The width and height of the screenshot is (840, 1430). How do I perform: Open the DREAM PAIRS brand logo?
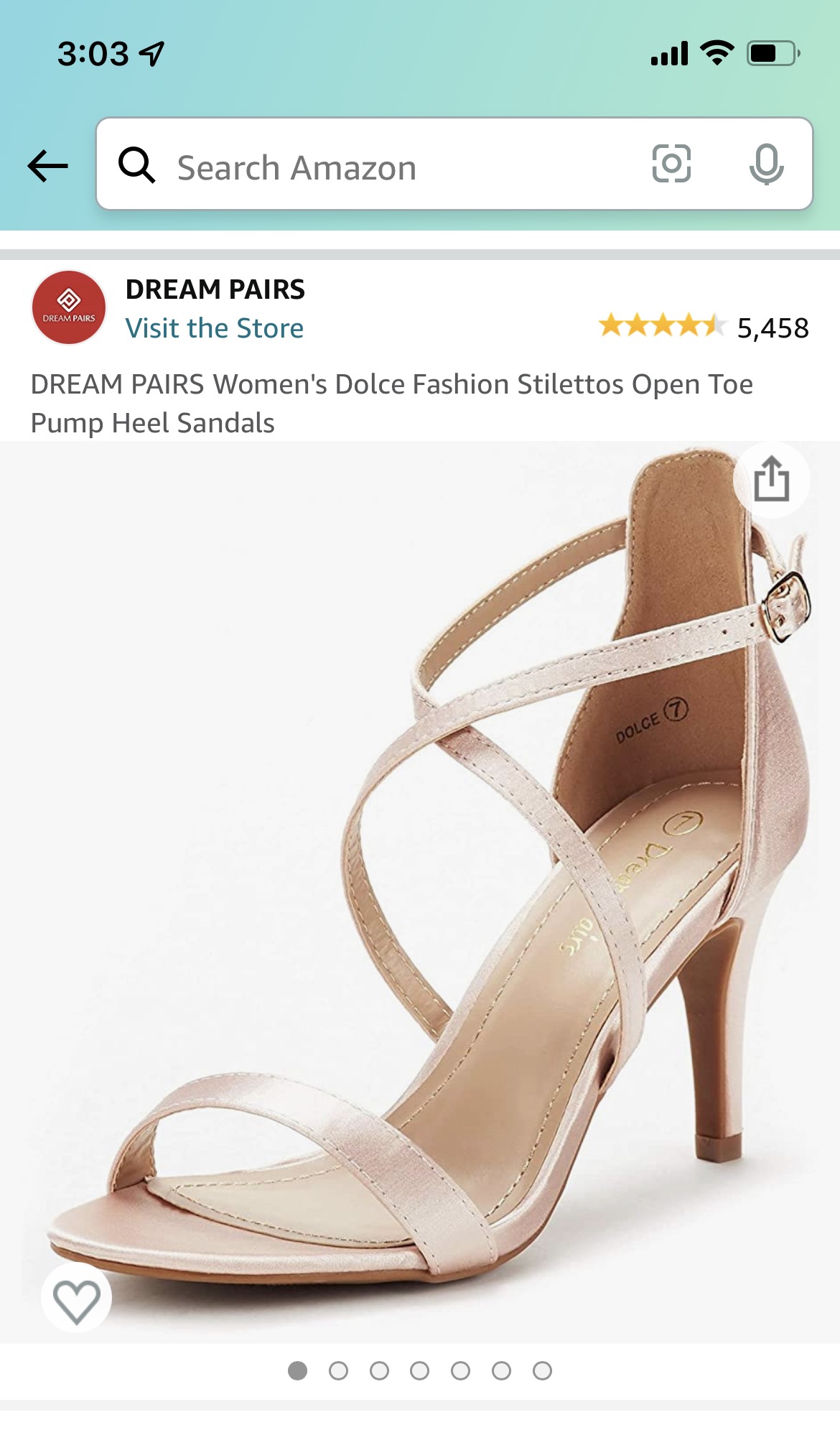click(x=69, y=307)
